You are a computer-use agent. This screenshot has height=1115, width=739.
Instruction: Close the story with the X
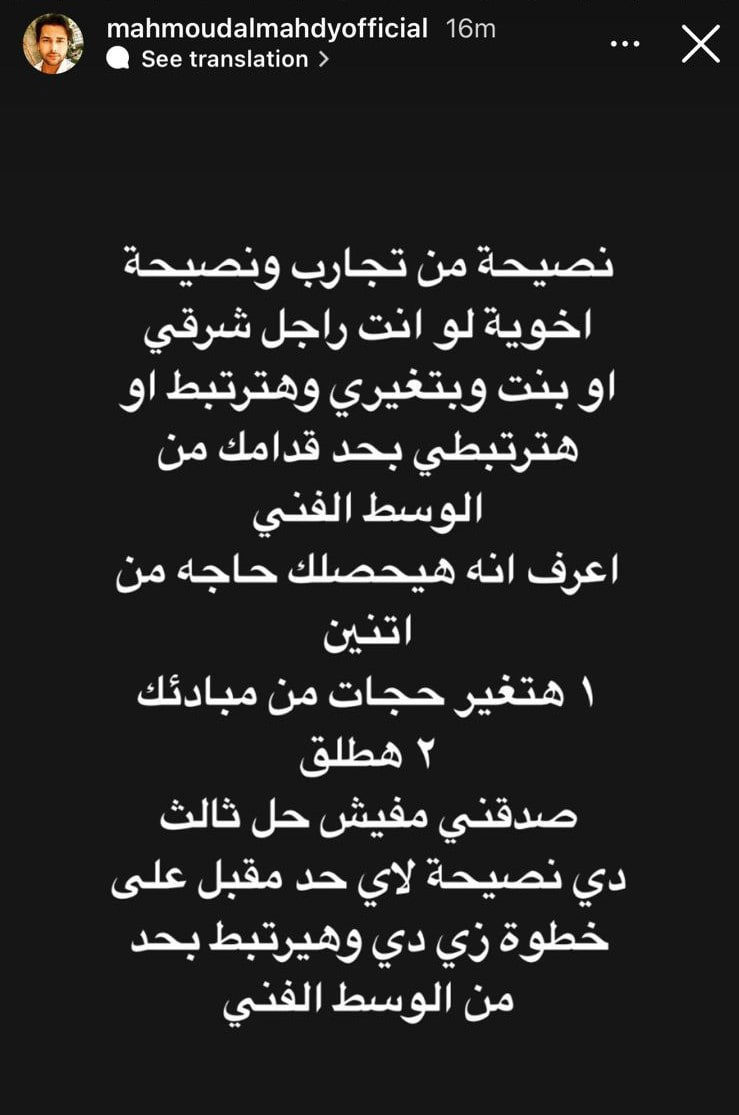699,44
